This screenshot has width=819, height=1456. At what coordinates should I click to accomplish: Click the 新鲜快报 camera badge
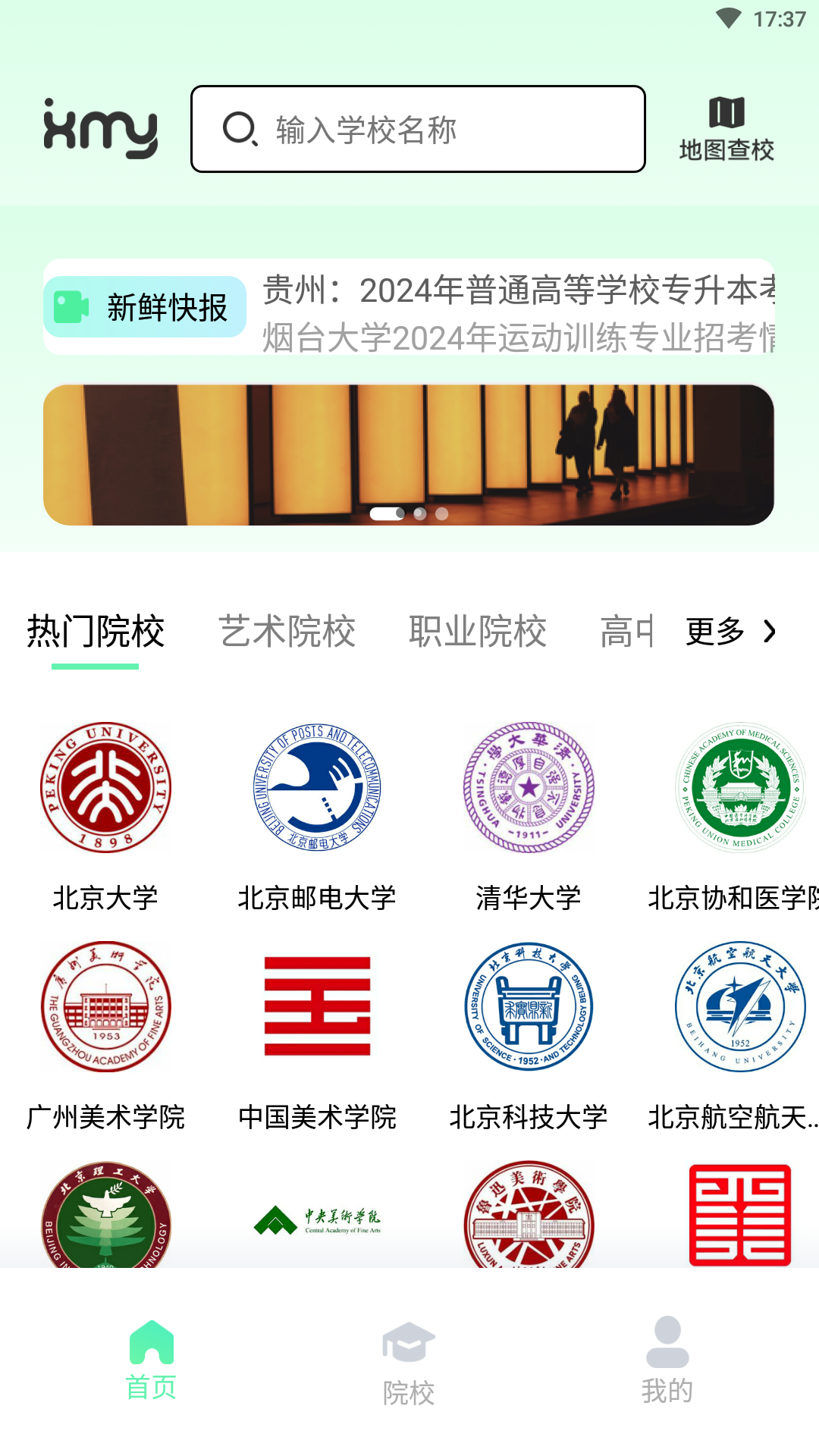[70, 306]
